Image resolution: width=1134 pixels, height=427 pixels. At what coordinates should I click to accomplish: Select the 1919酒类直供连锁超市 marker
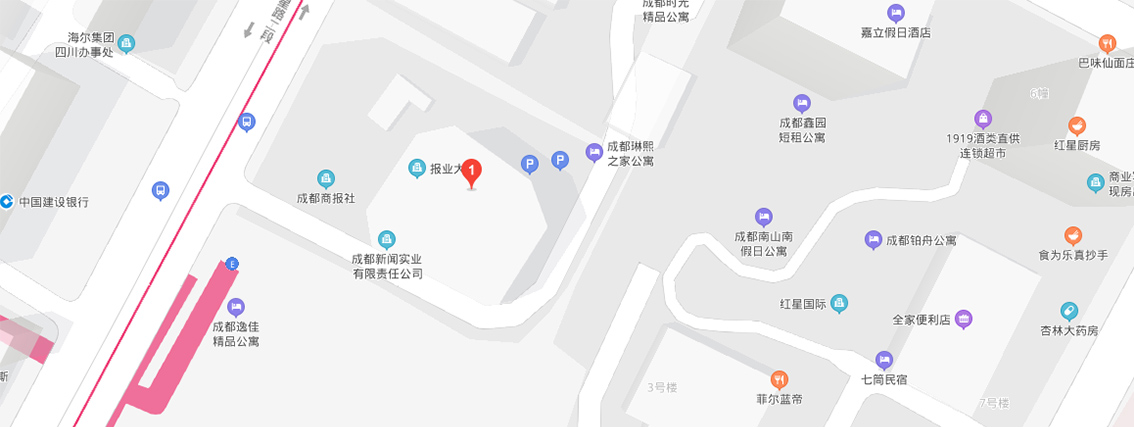pos(983,118)
